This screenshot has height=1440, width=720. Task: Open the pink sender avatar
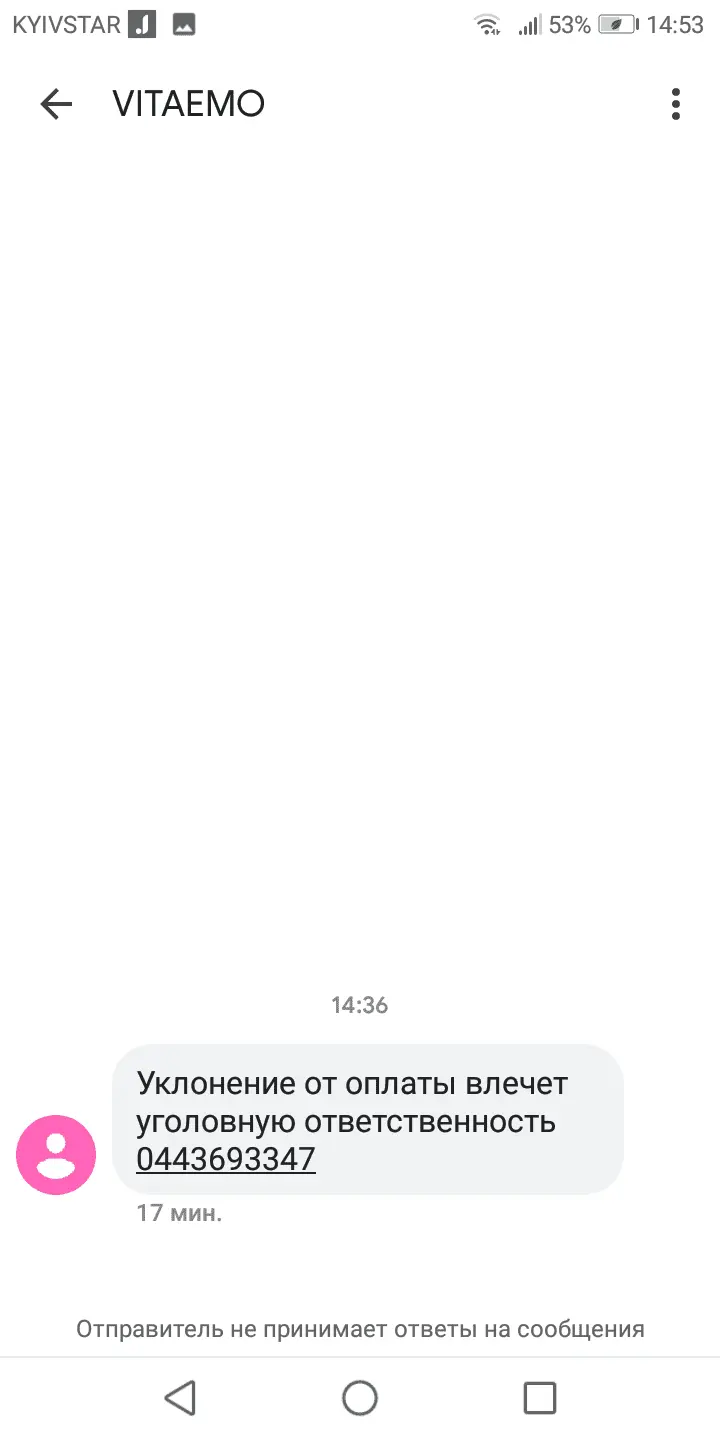pyautogui.click(x=56, y=1155)
